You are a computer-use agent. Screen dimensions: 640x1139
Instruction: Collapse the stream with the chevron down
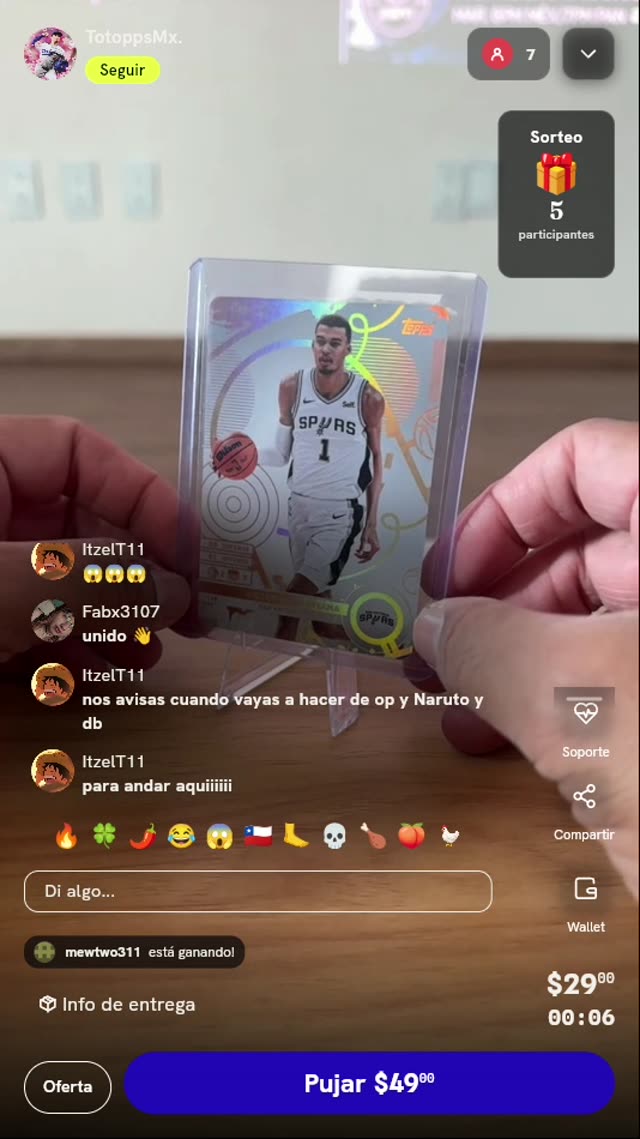tap(588, 54)
